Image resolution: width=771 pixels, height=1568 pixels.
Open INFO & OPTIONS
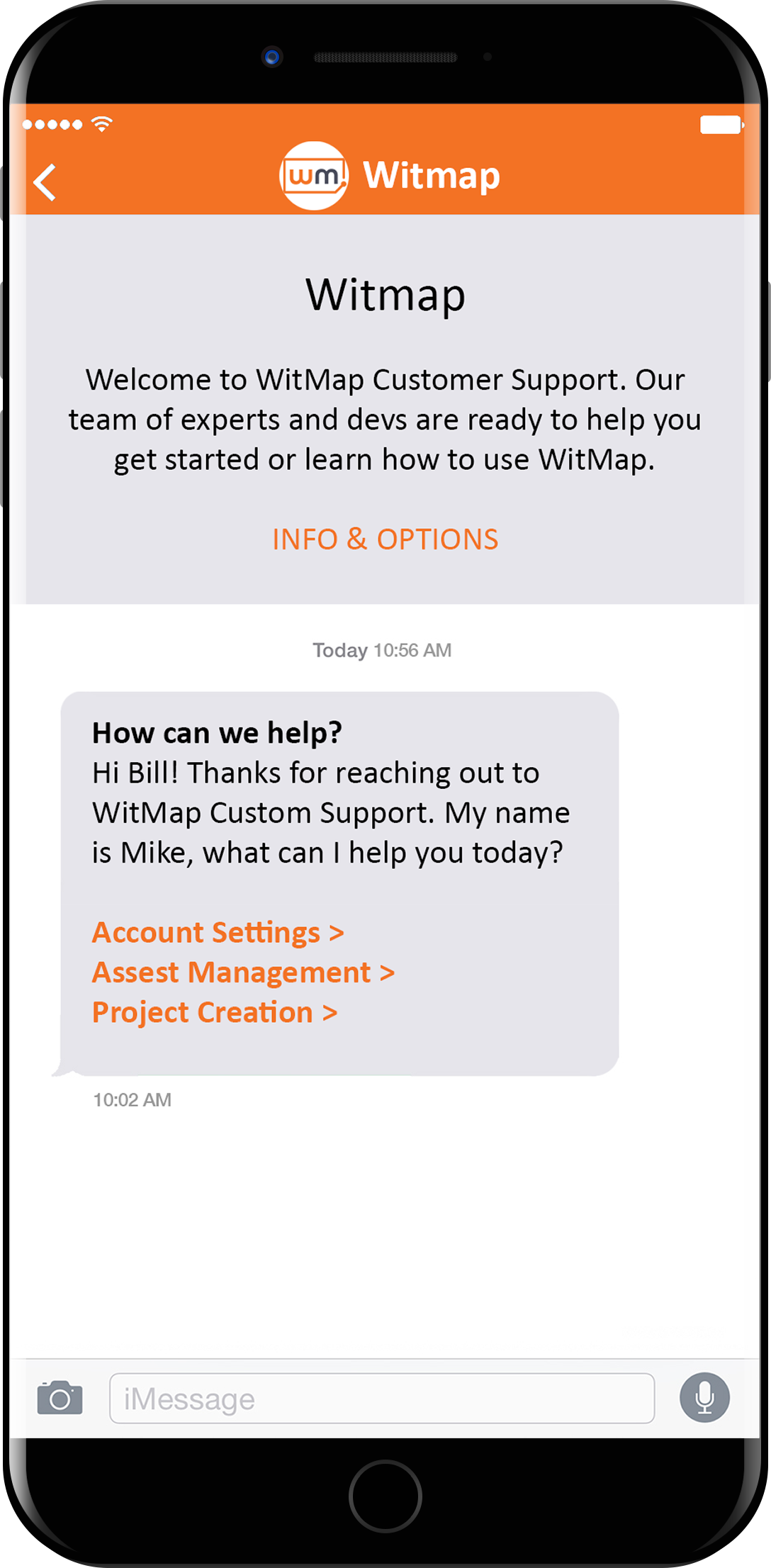pyautogui.click(x=385, y=539)
